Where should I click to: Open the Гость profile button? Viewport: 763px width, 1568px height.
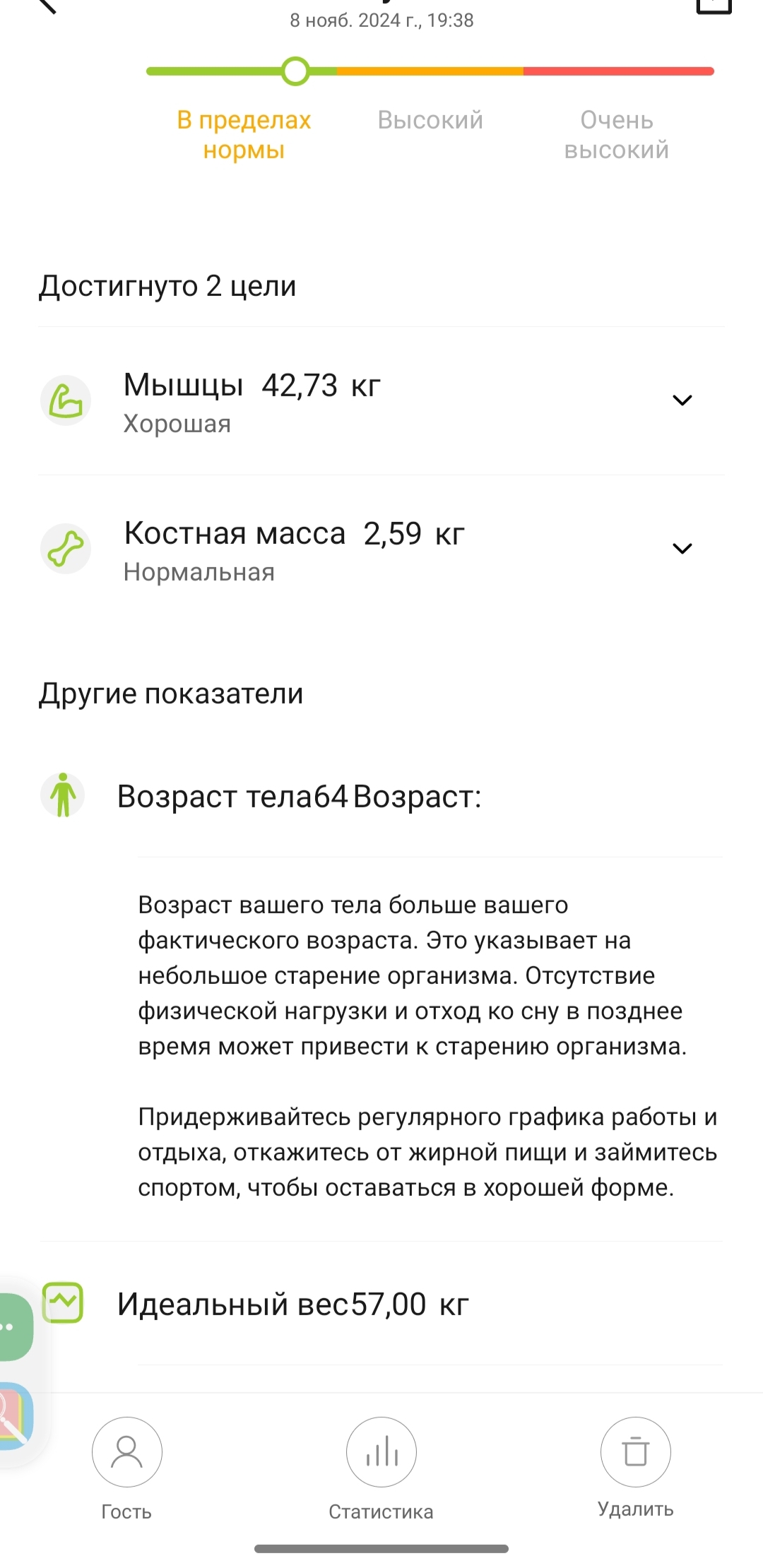pyautogui.click(x=127, y=1453)
